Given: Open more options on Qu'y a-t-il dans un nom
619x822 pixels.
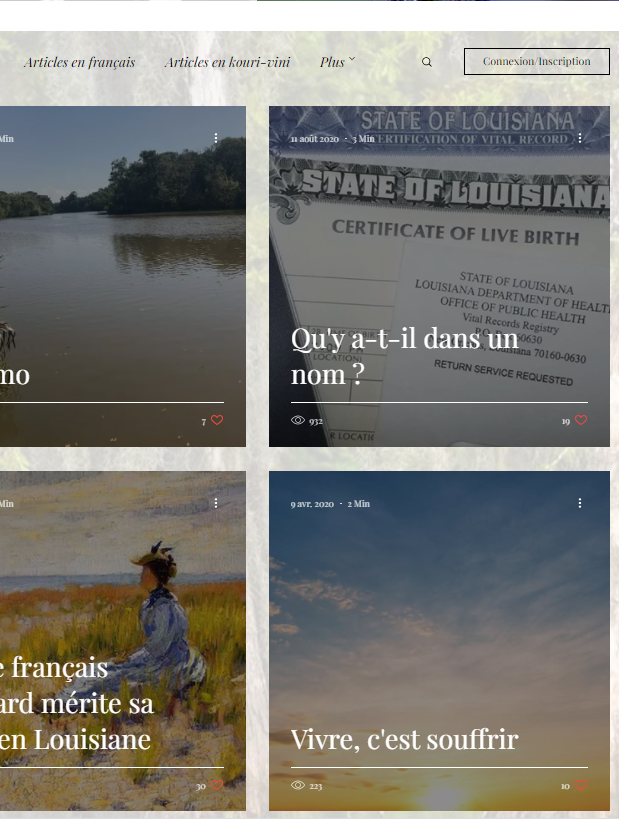Looking at the screenshot, I should pyautogui.click(x=580, y=138).
